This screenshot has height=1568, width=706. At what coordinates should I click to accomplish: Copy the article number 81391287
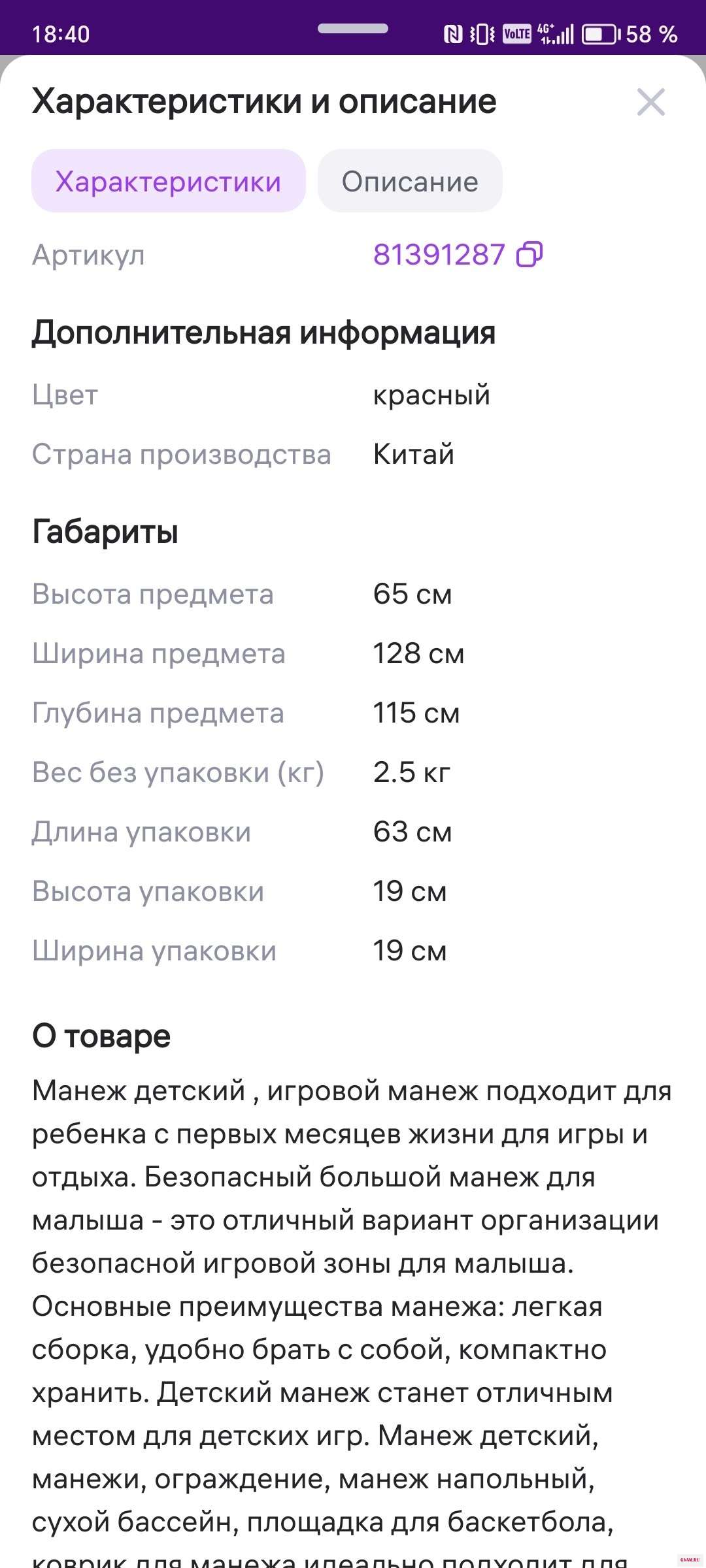tap(529, 255)
